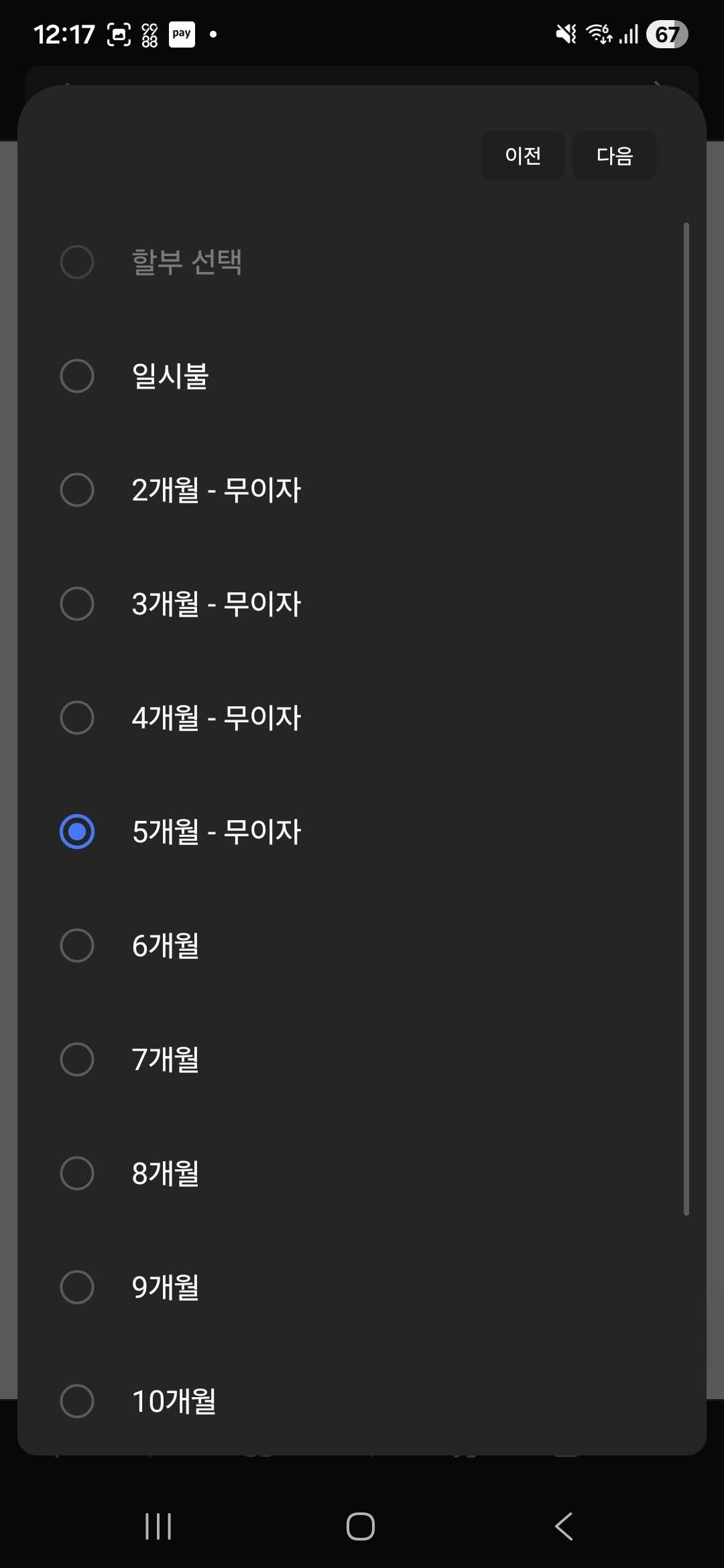Tap the 이전 button
724x1568 pixels.
522,155
